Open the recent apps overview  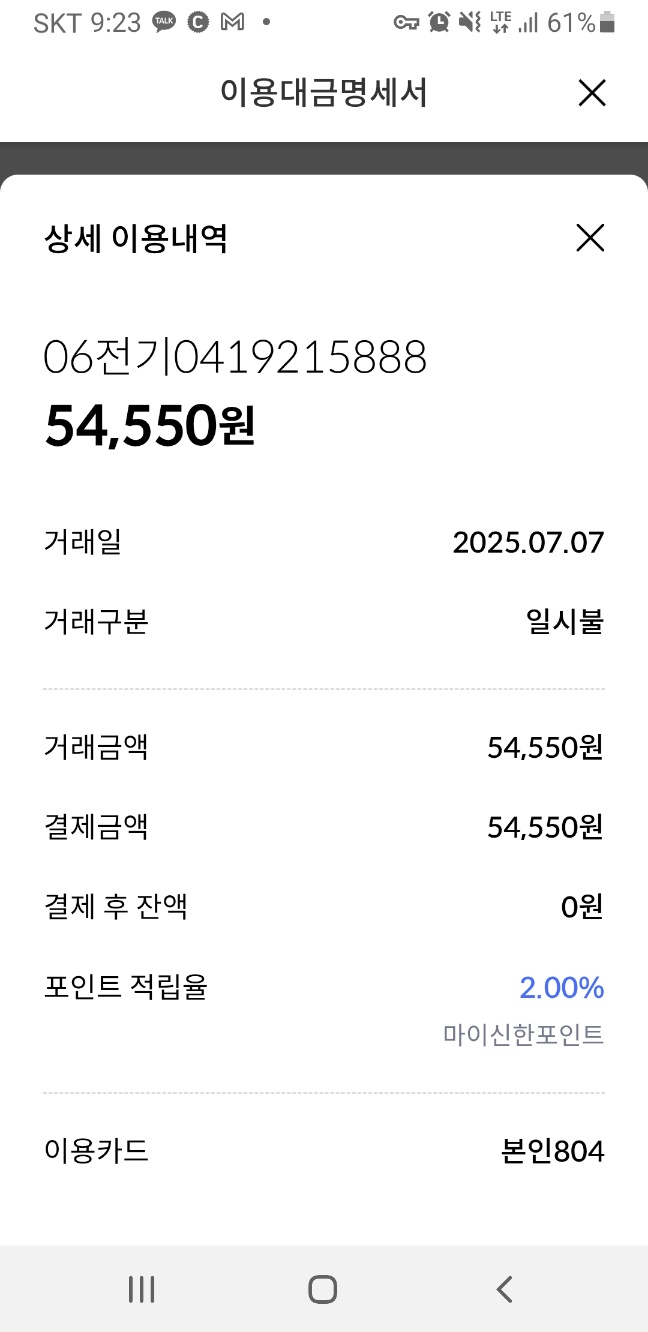(x=141, y=1289)
